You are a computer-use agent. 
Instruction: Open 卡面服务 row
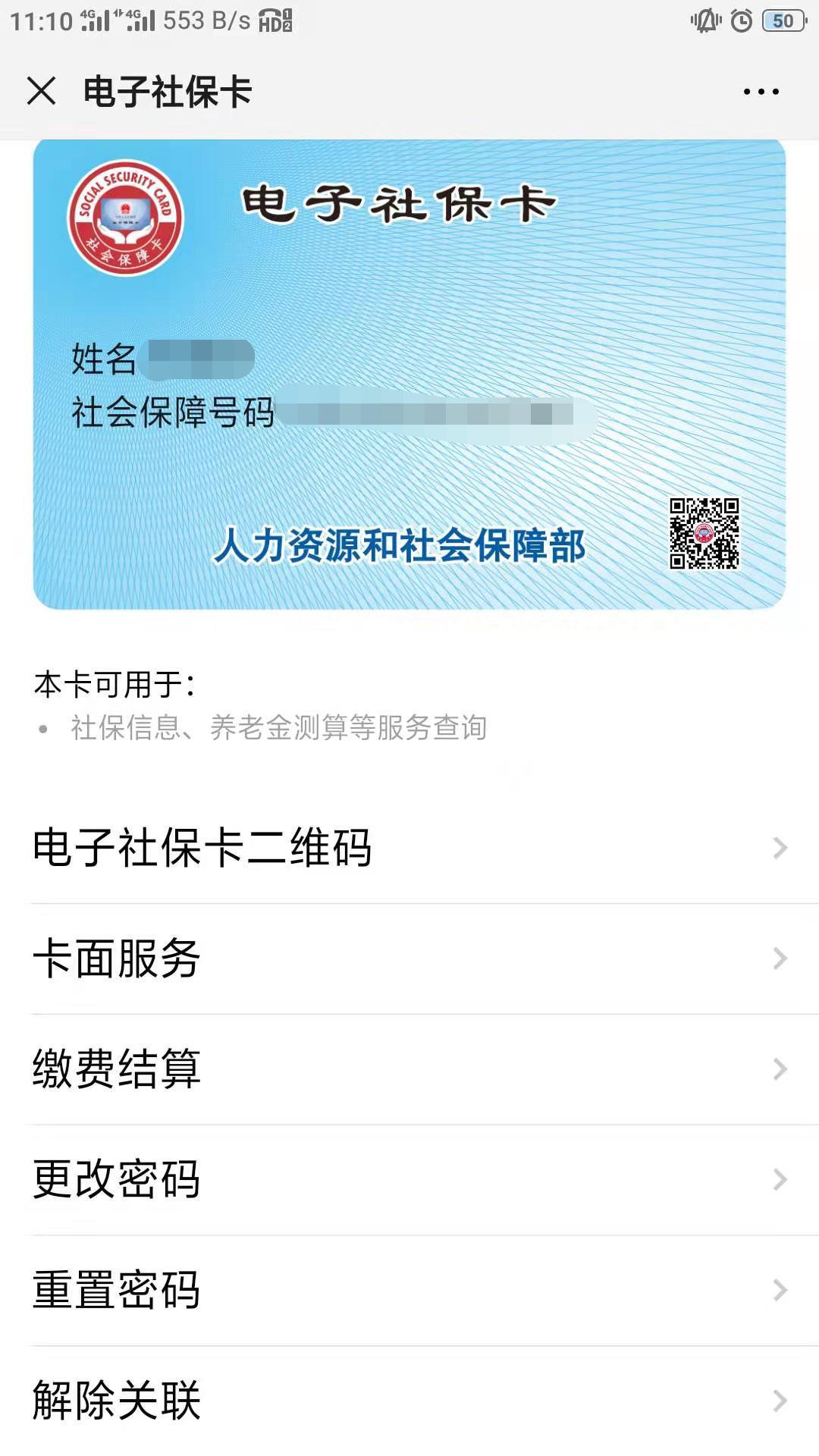point(409,959)
